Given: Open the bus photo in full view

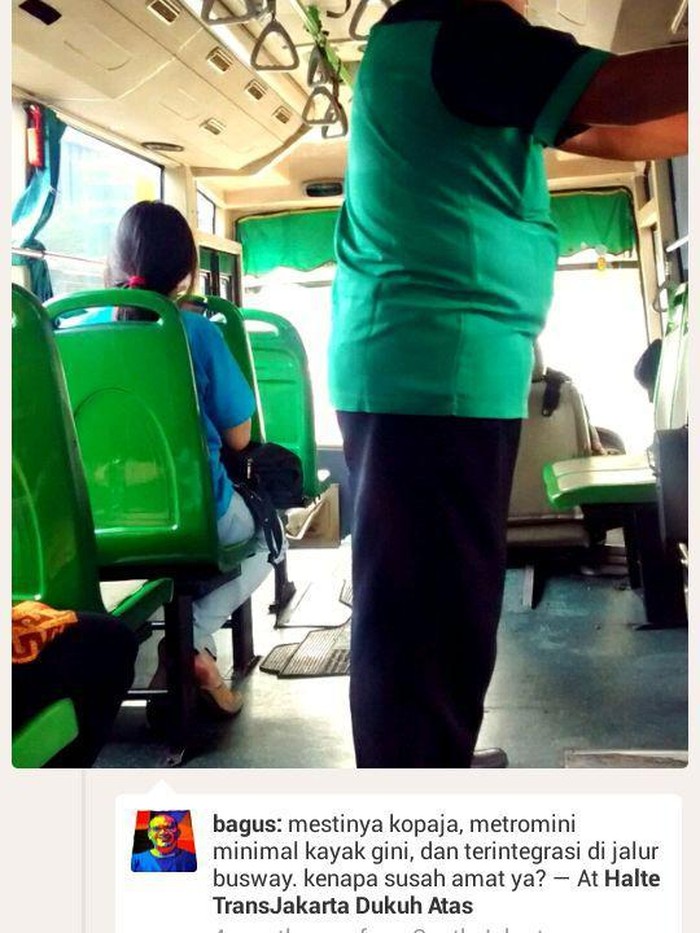Looking at the screenshot, I should pyautogui.click(x=350, y=384).
